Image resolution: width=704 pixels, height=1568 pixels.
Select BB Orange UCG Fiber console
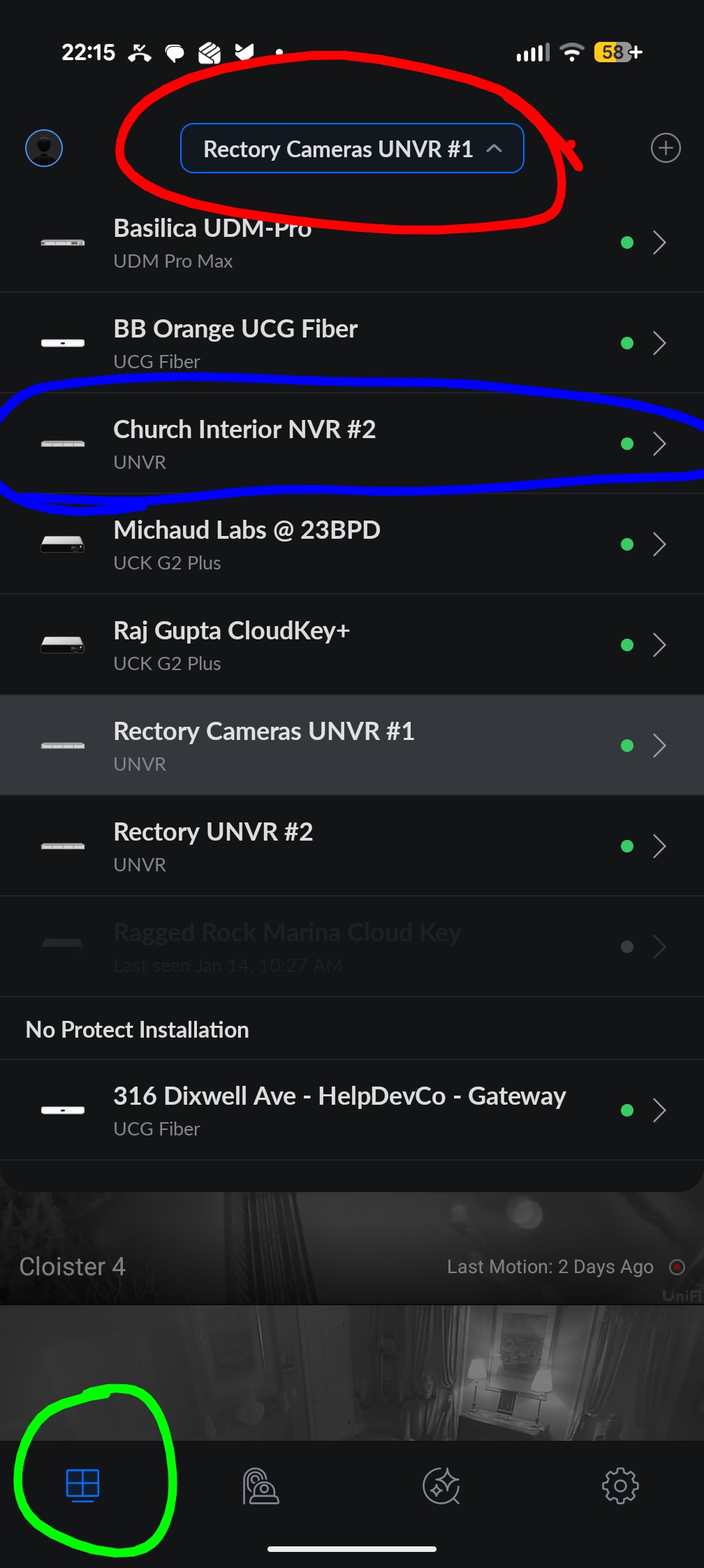(x=349, y=343)
